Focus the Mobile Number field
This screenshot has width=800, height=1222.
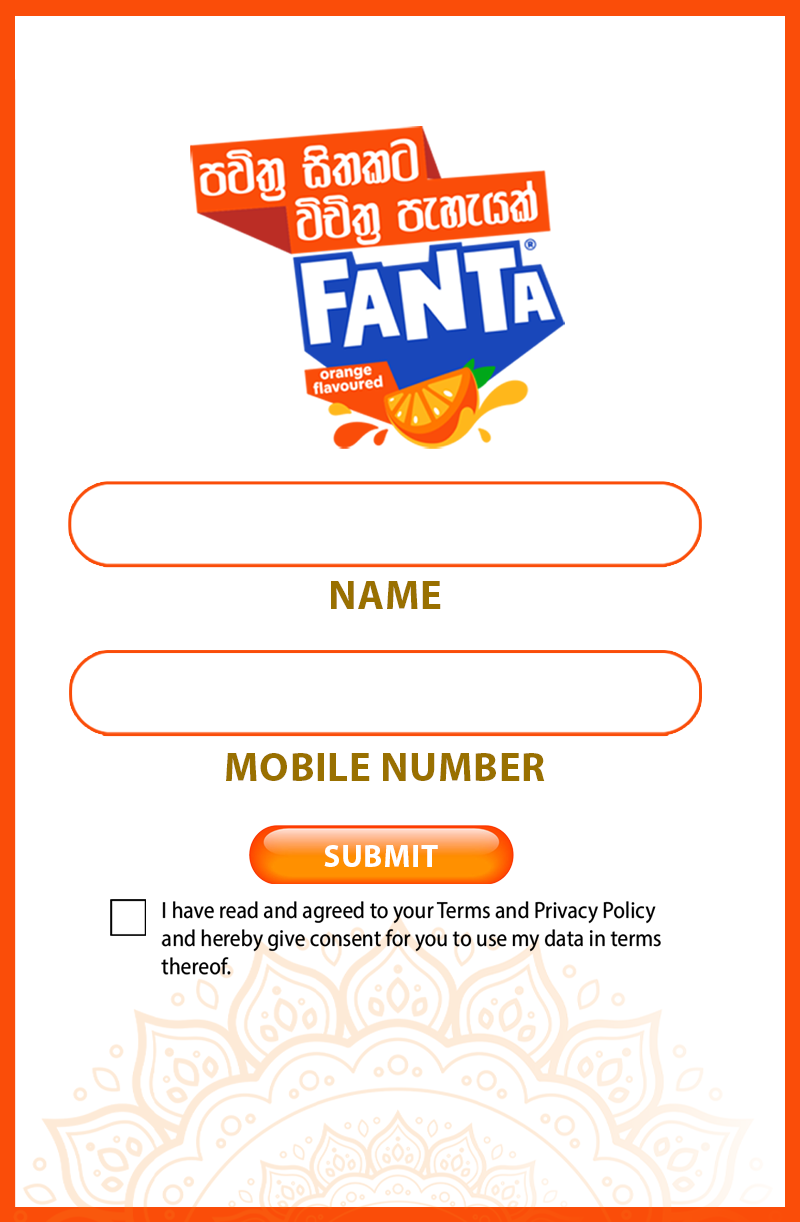384,692
